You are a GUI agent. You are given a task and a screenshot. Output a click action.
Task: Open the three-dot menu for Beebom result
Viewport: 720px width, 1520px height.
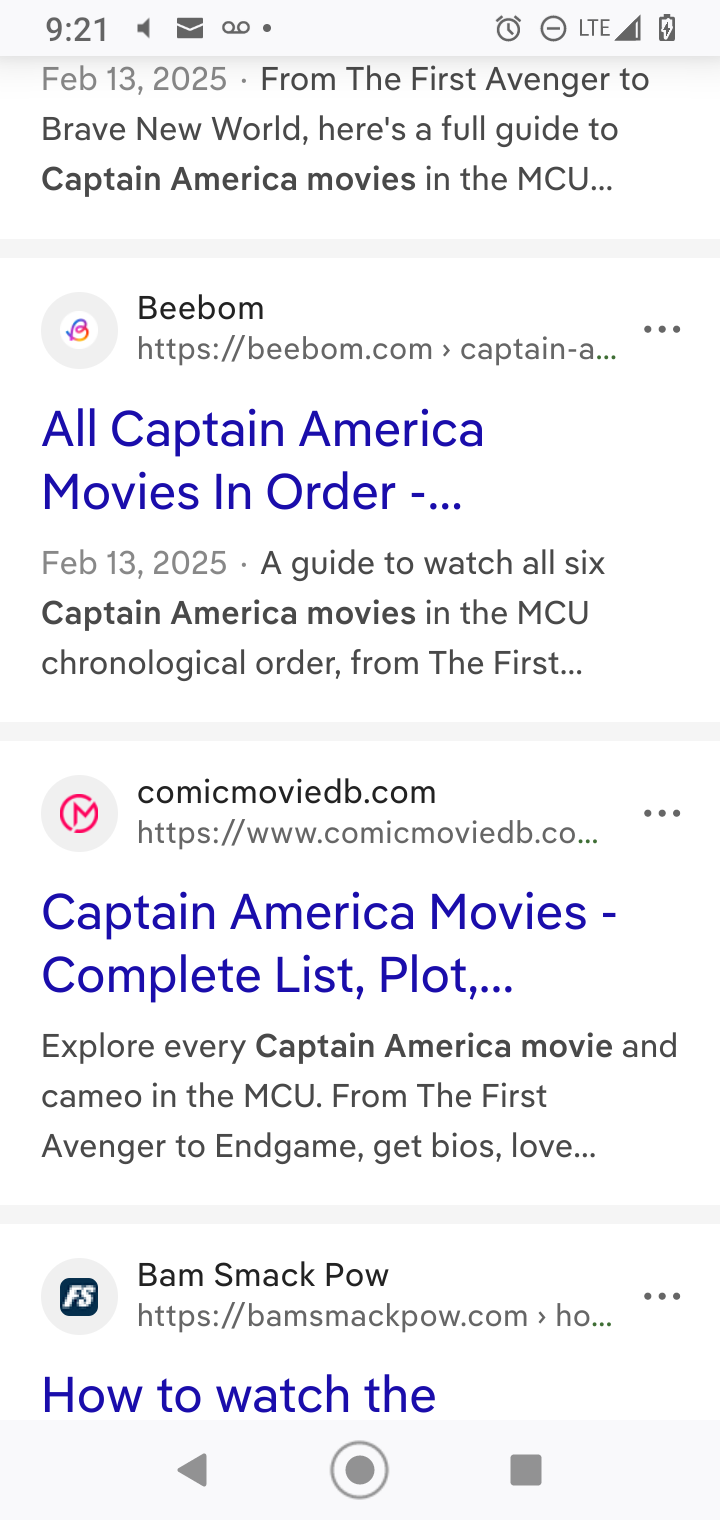point(662,329)
